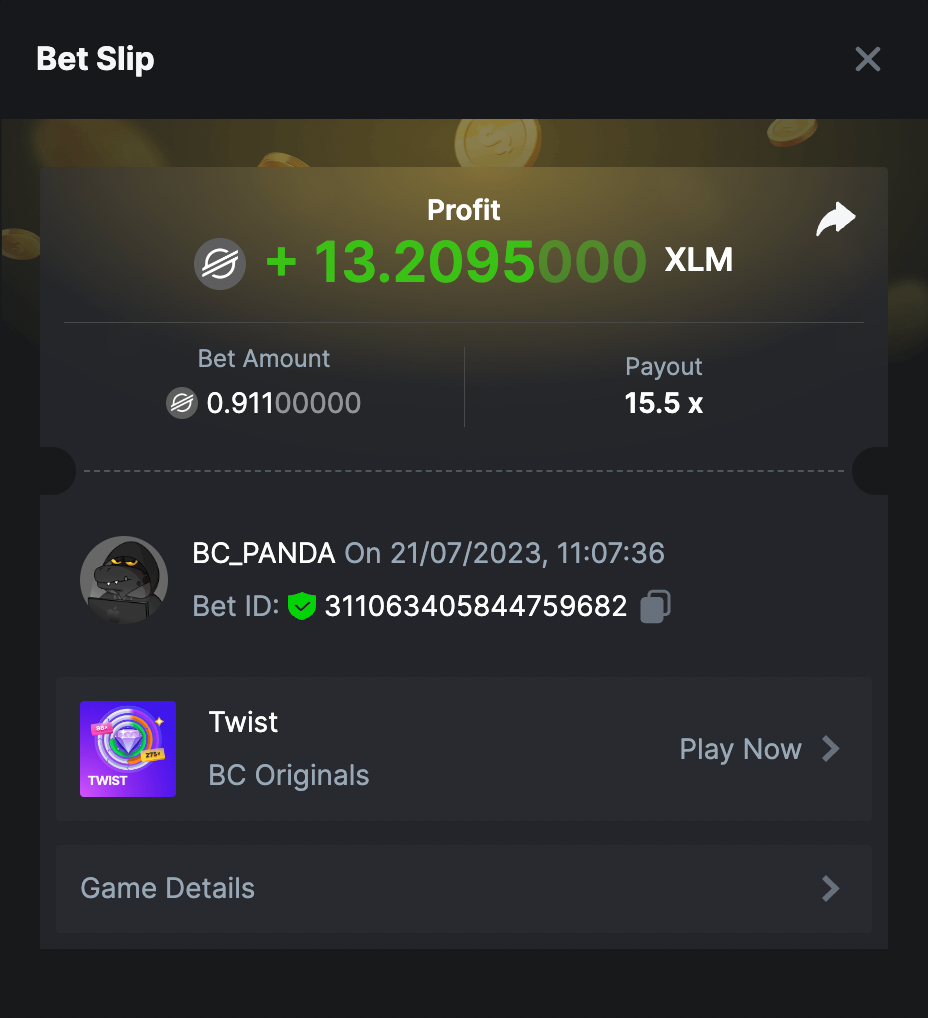Open BC_PANDA's profile avatar
The height and width of the screenshot is (1018, 928).
(x=123, y=580)
